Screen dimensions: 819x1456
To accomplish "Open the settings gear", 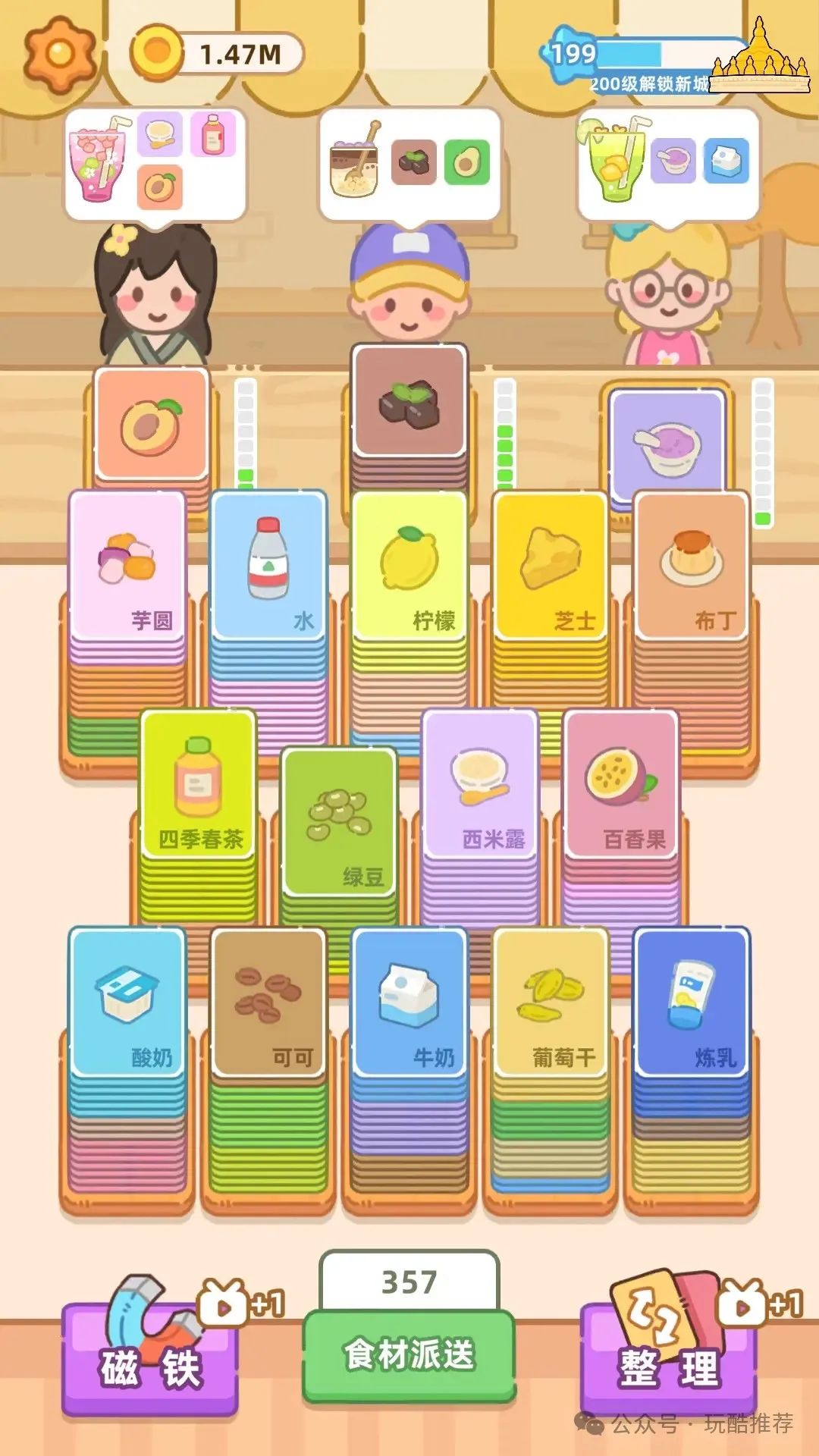I will point(59,53).
